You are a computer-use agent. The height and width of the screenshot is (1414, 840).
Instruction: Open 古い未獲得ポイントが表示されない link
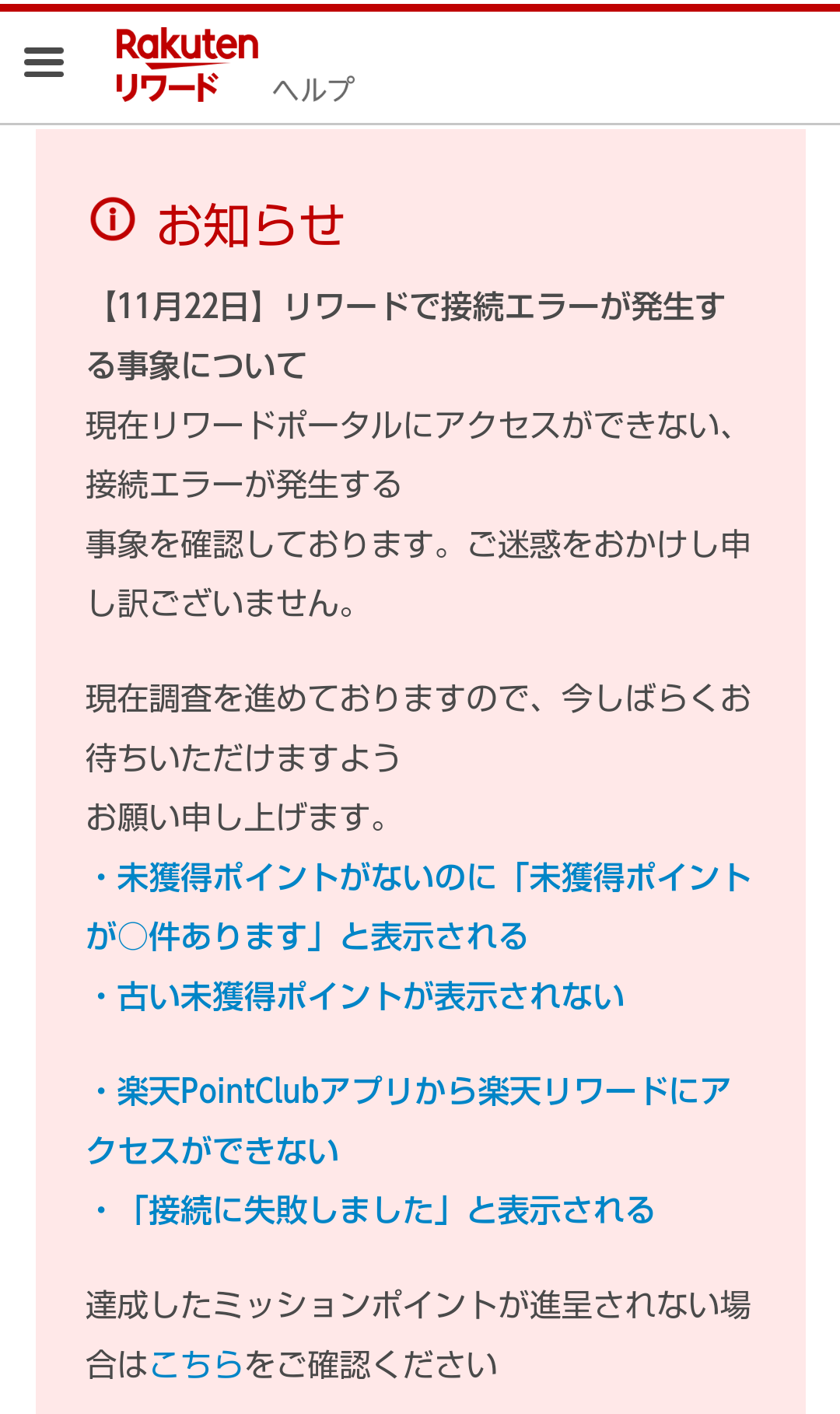pos(370,996)
